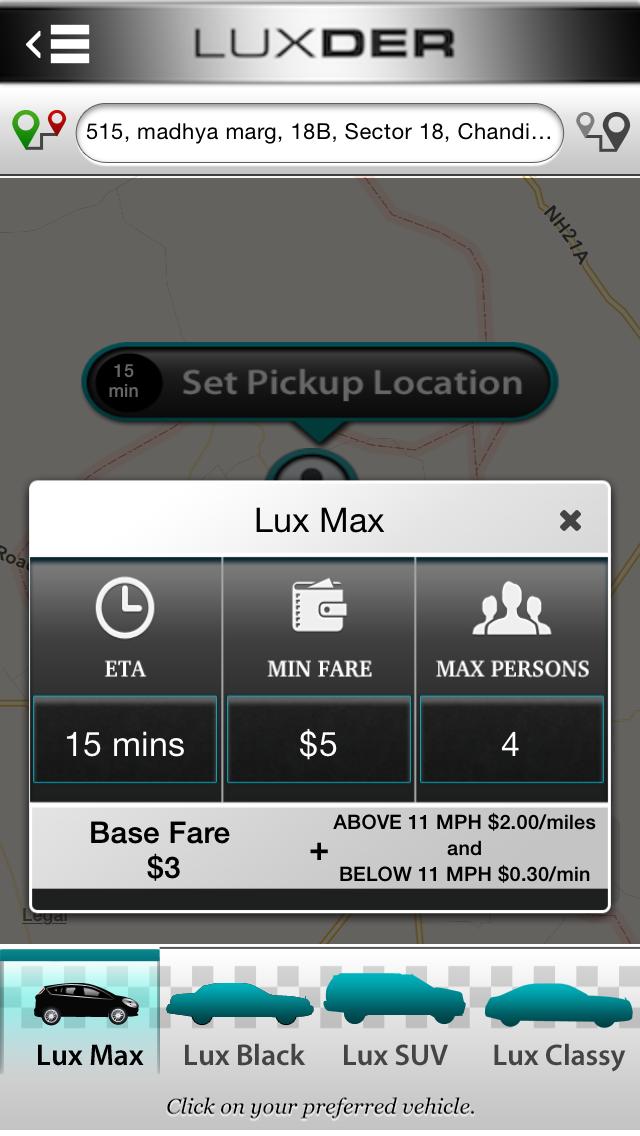
Task: Select the Lux Max vehicle
Action: pos(88,1020)
